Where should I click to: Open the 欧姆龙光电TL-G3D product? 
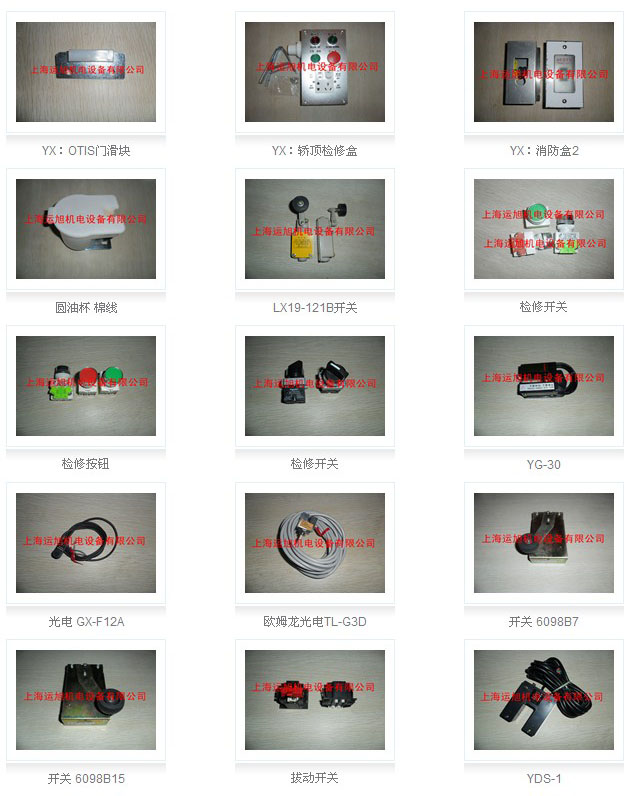[315, 543]
